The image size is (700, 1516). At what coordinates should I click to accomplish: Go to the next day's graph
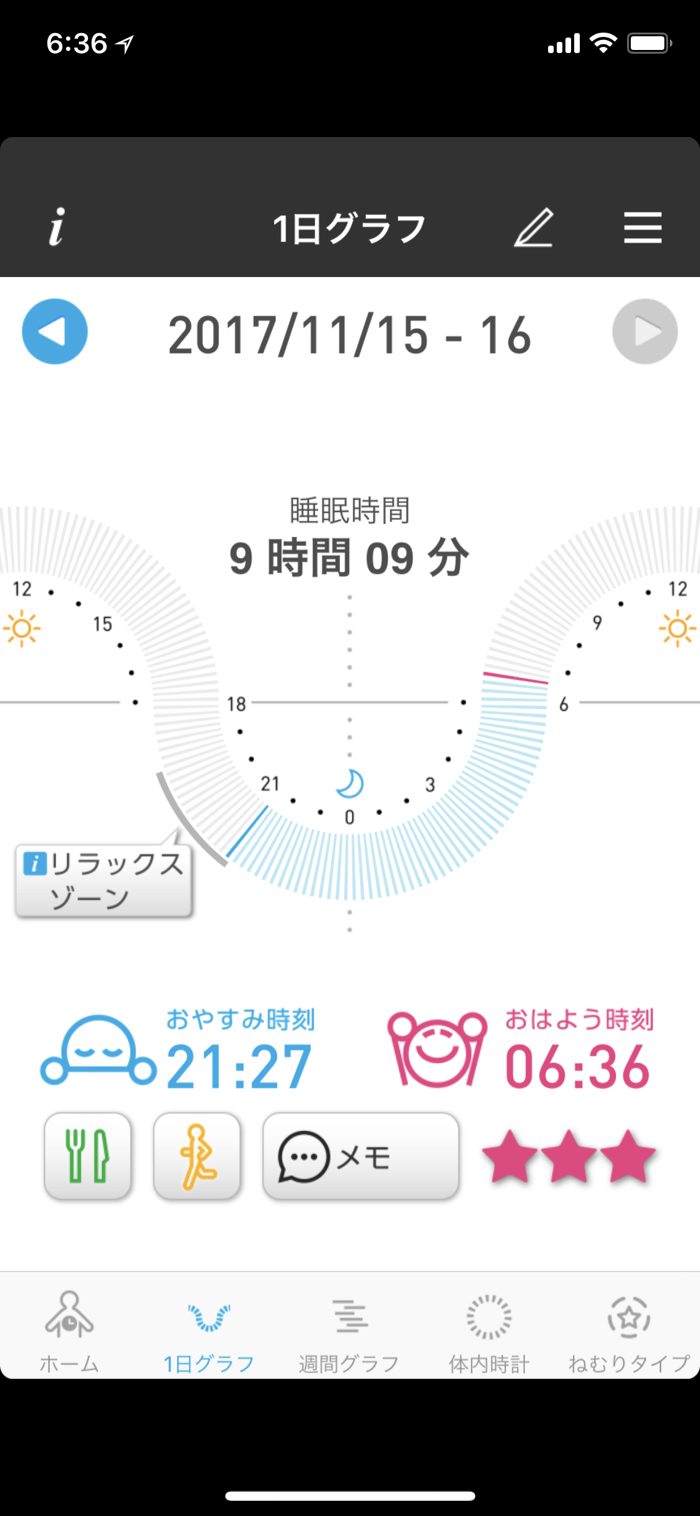point(645,332)
